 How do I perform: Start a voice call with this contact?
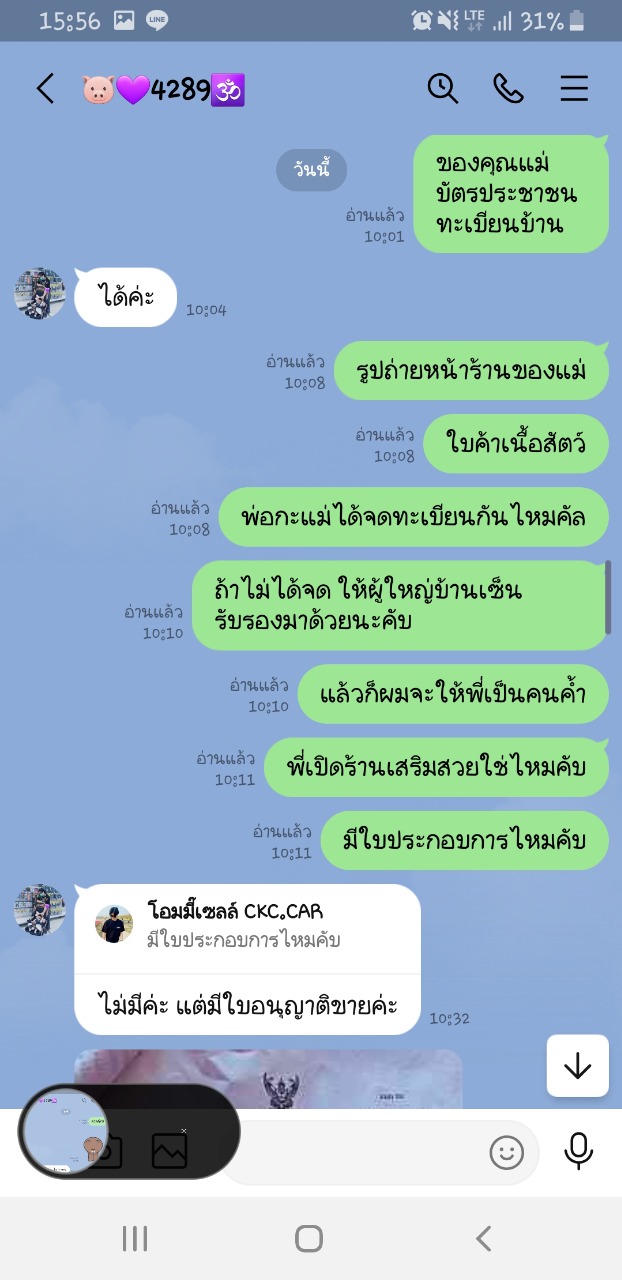click(508, 88)
